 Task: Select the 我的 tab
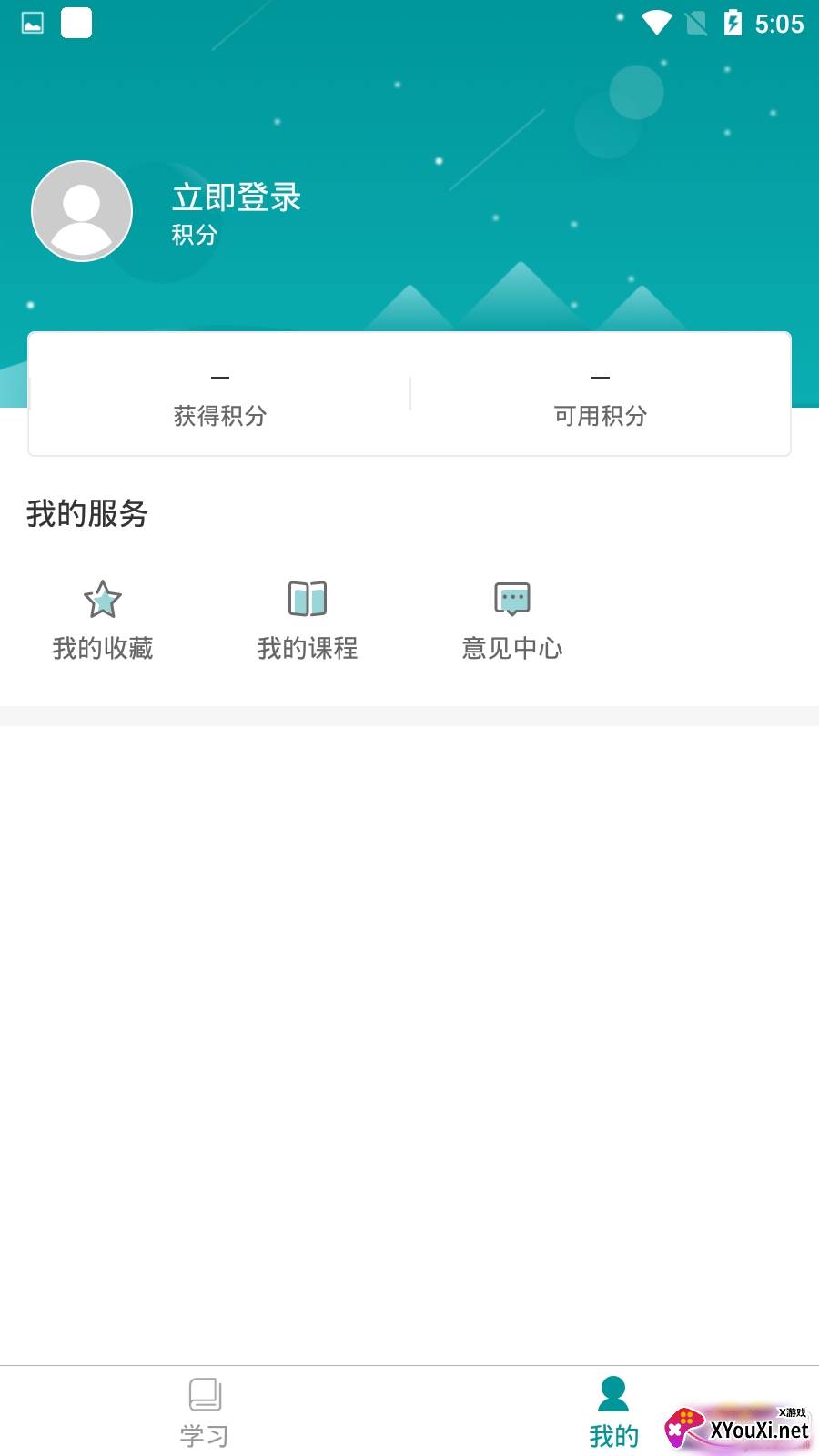point(613,1412)
